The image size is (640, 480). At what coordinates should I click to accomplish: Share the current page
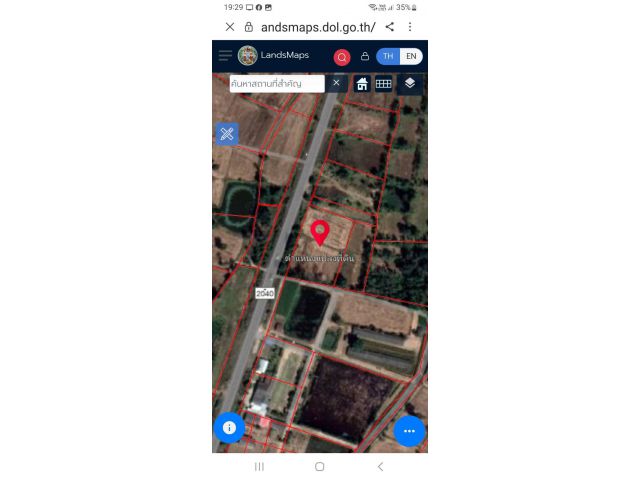click(390, 27)
